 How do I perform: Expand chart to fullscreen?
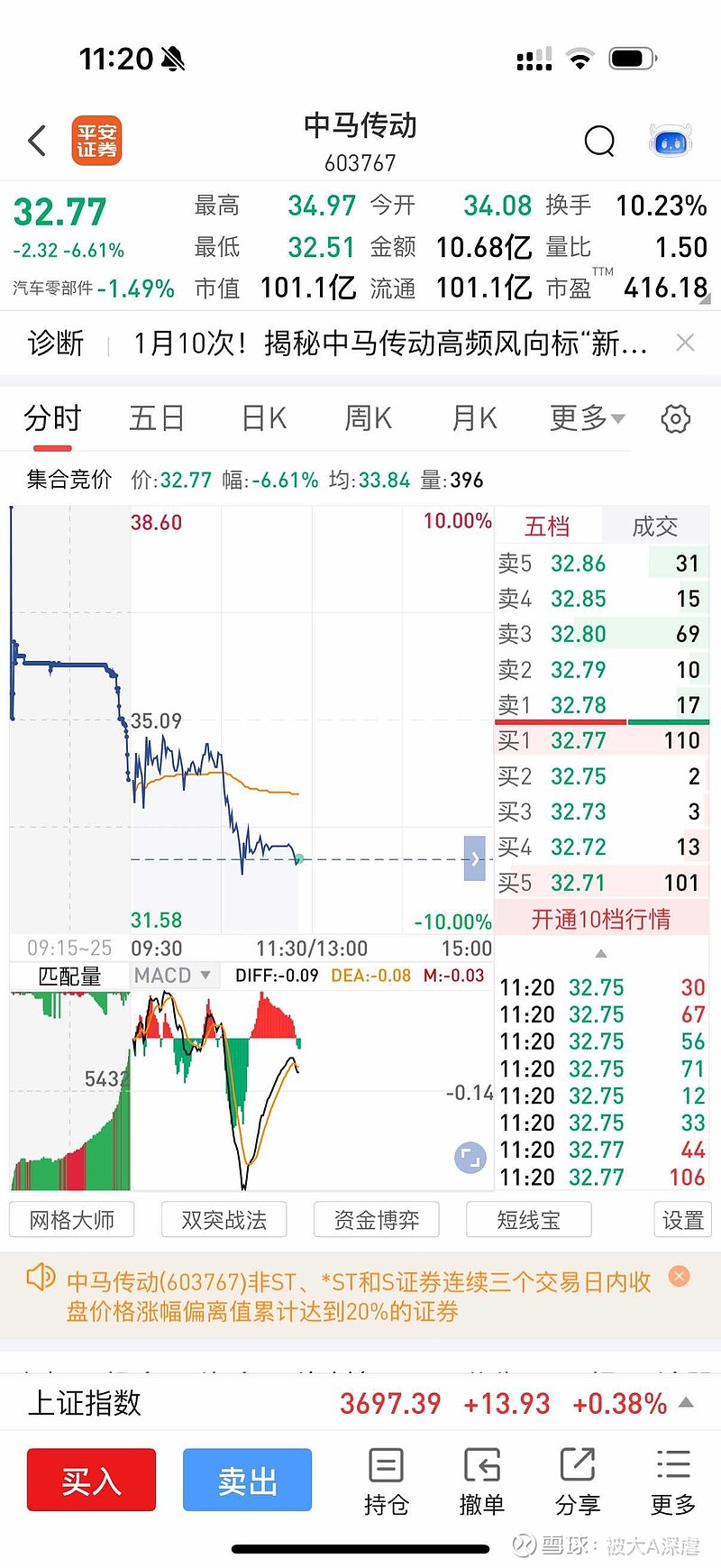pyautogui.click(x=470, y=1158)
